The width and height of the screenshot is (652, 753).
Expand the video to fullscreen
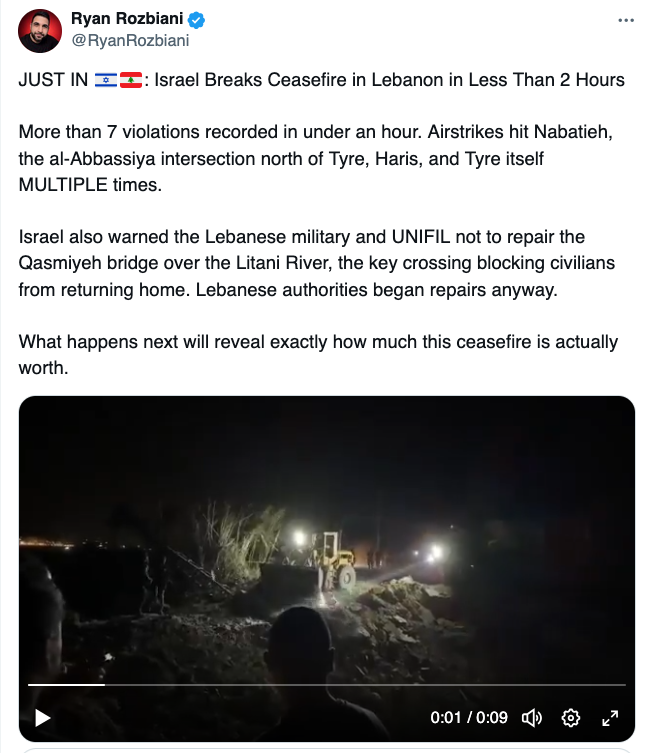(x=609, y=717)
